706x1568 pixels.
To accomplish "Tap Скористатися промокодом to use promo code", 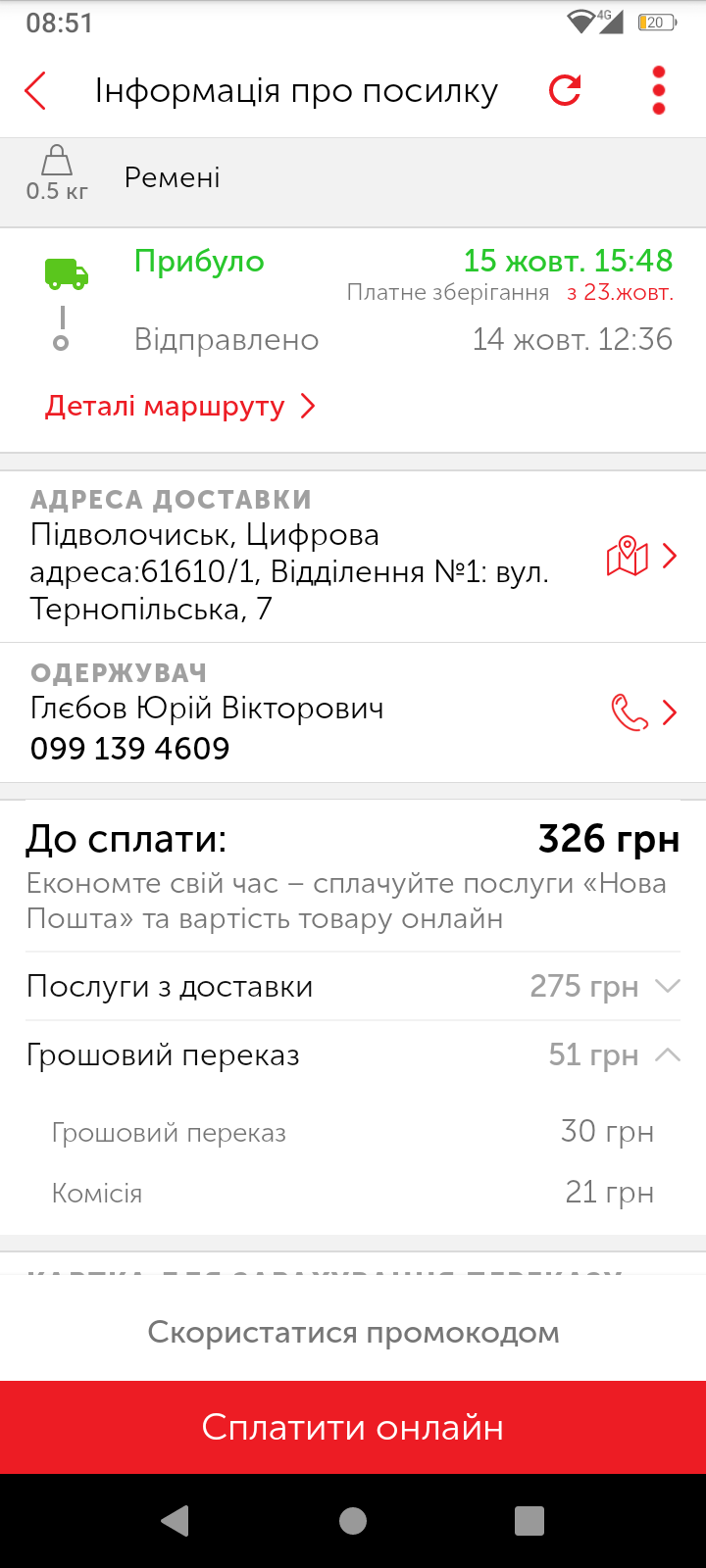I will click(353, 1333).
